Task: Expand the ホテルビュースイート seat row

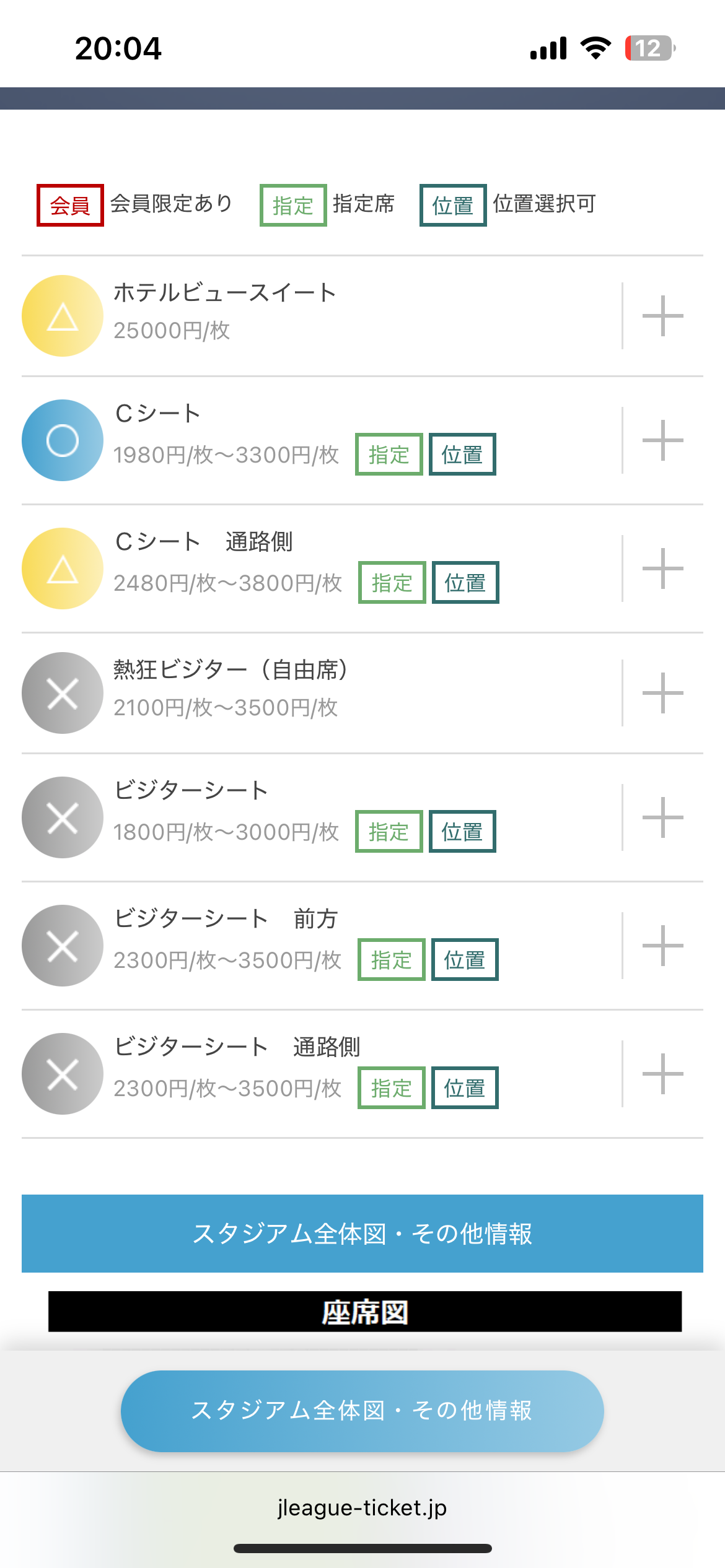Action: (x=662, y=316)
